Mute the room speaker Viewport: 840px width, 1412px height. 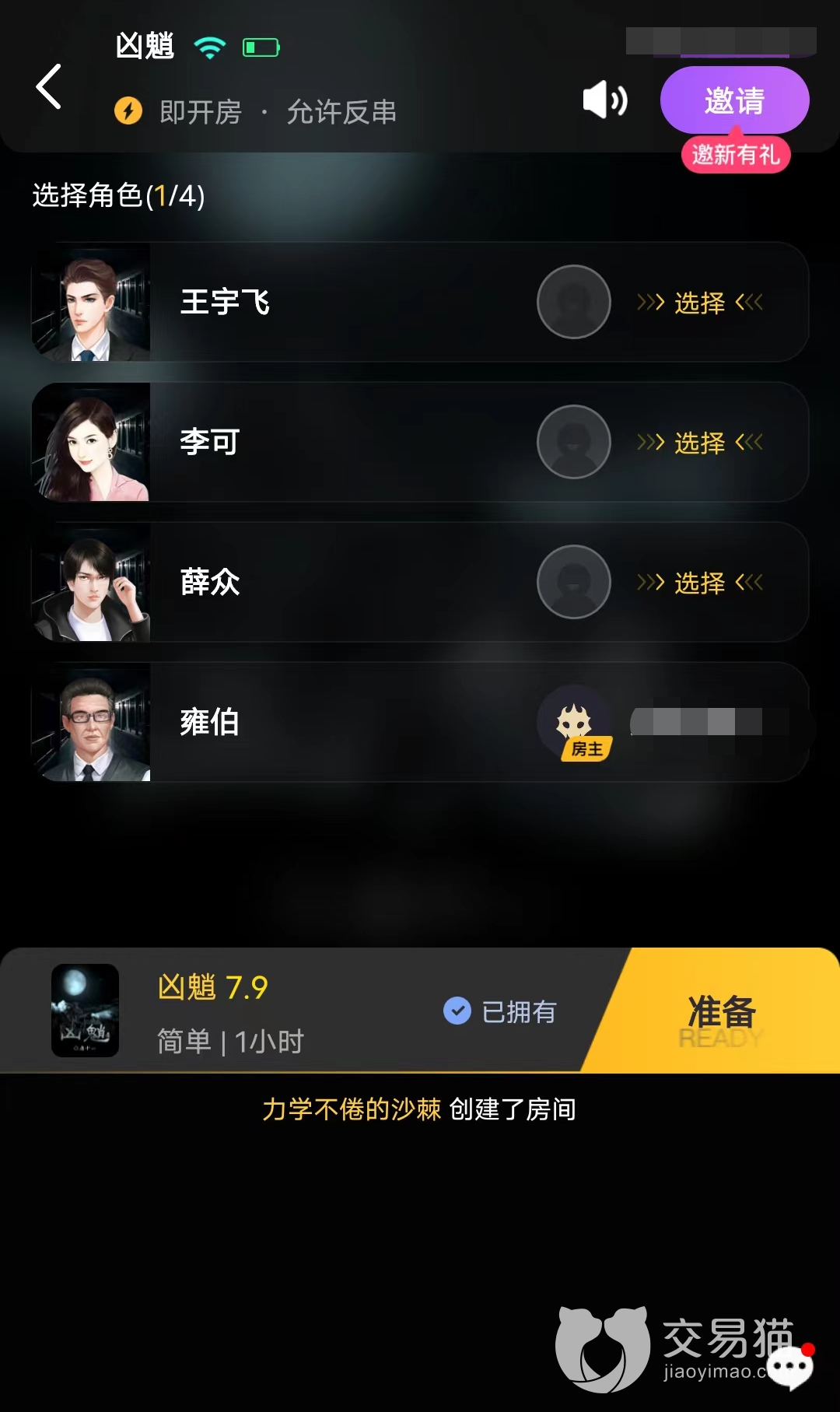(605, 100)
